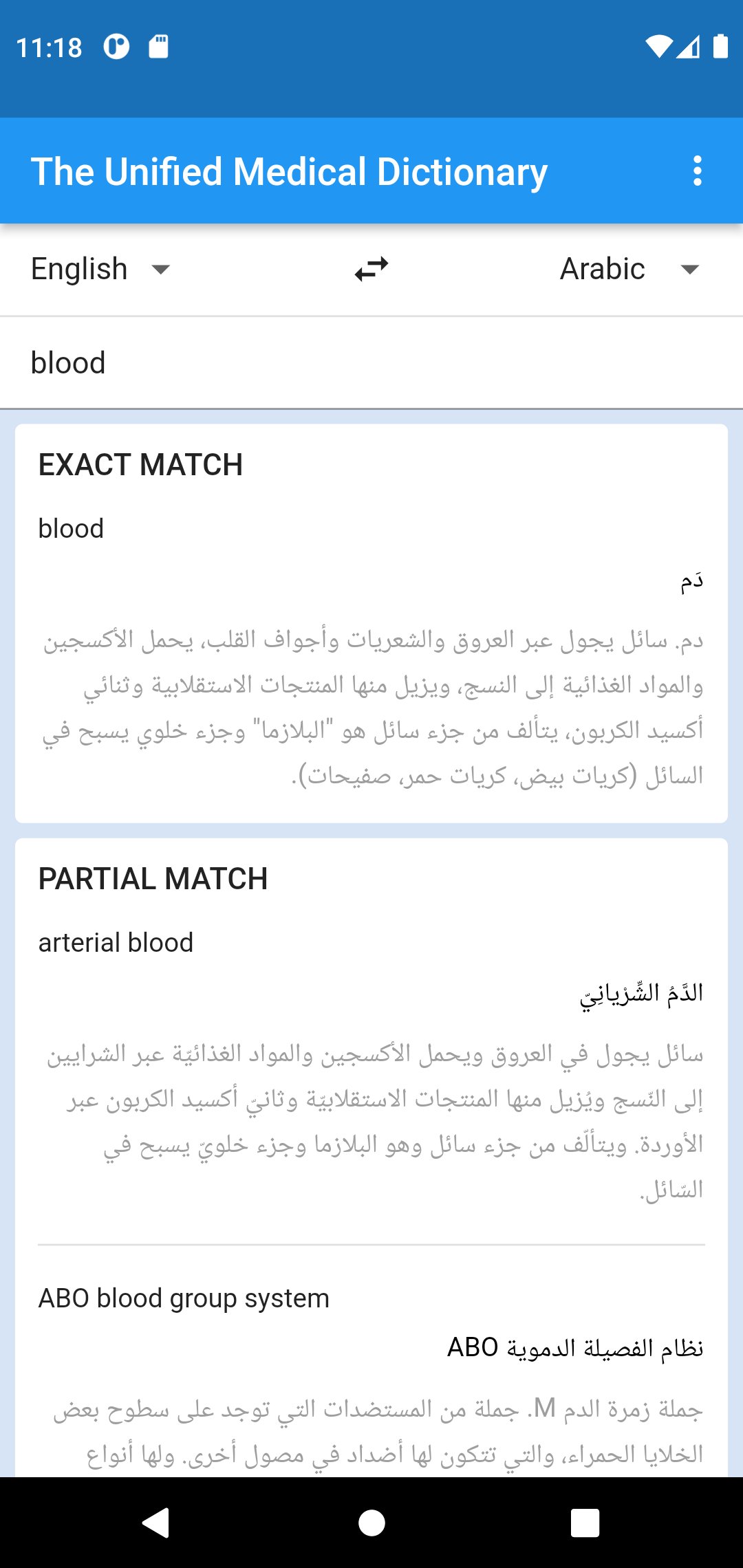Image resolution: width=743 pixels, height=1568 pixels.
Task: Go to the home screen
Action: pyautogui.click(x=371, y=1523)
